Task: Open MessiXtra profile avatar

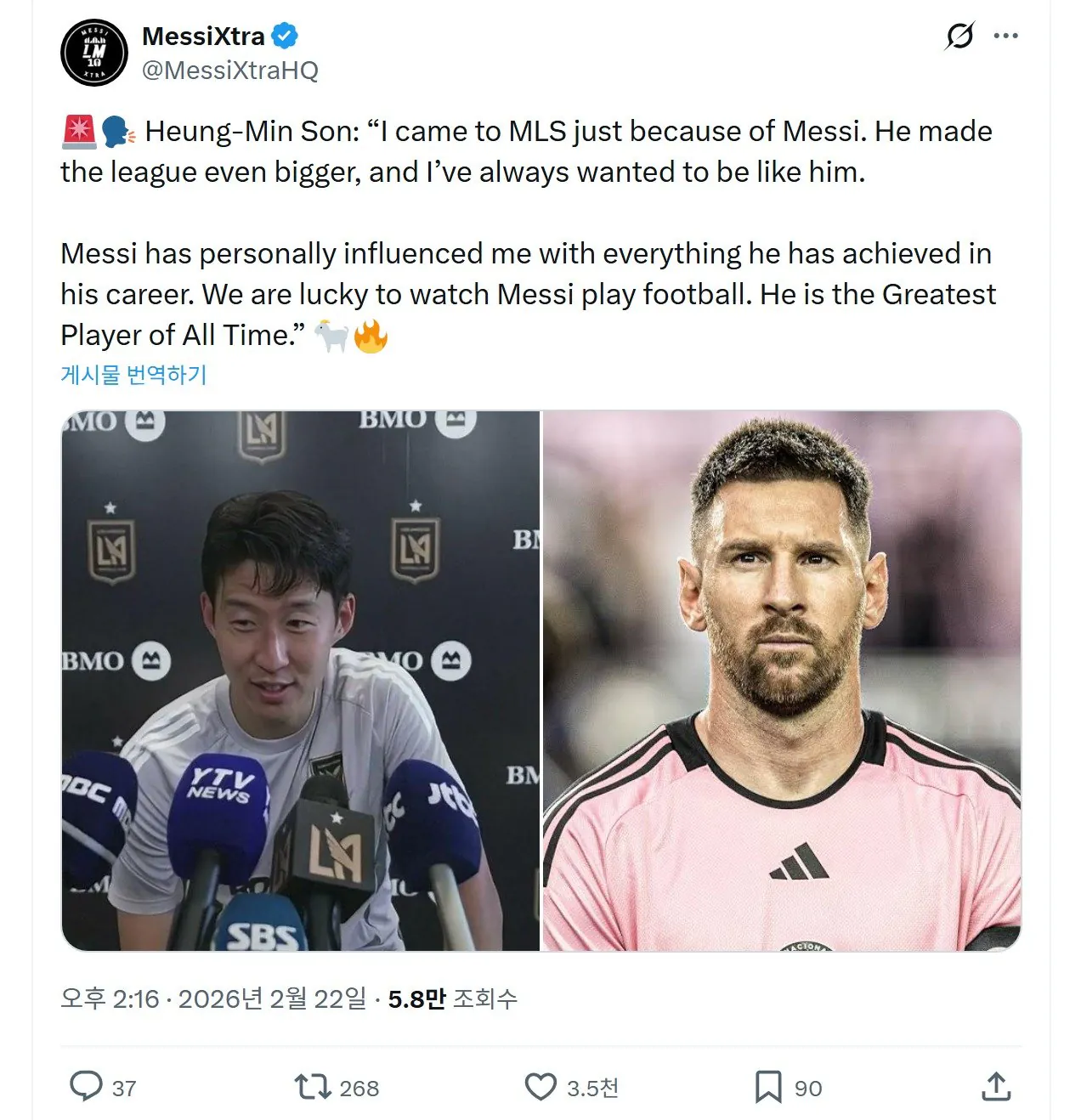Action: pos(93,53)
